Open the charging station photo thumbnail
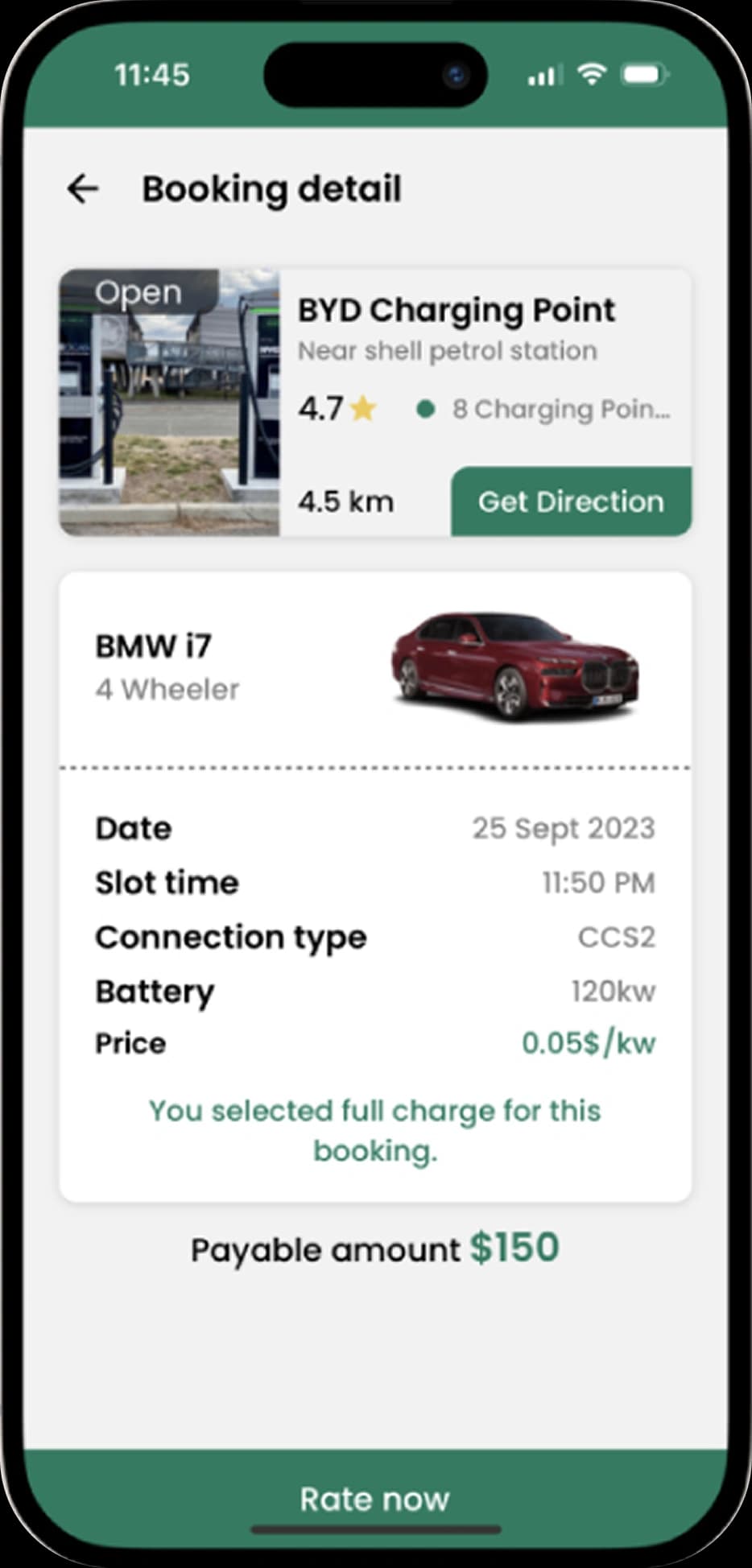This screenshot has width=752, height=1568. click(169, 400)
